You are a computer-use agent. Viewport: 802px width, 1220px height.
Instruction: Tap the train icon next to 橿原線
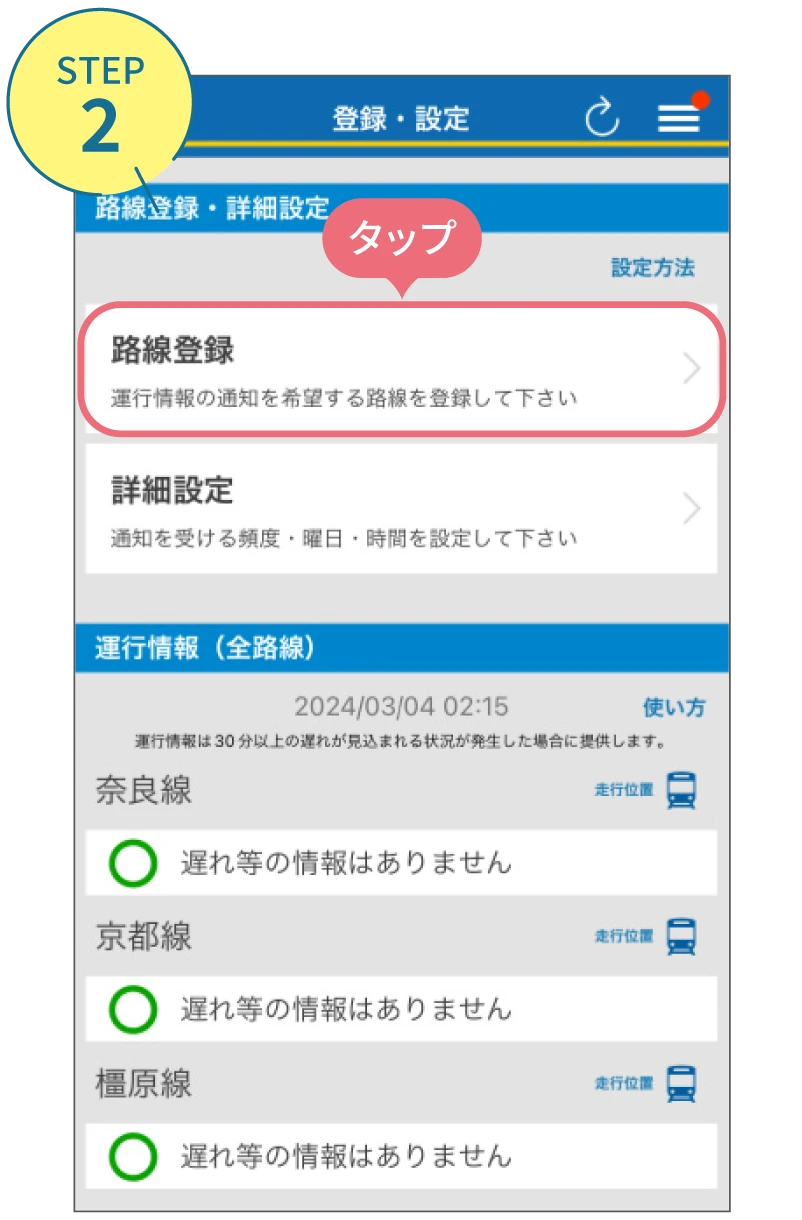tap(683, 1083)
